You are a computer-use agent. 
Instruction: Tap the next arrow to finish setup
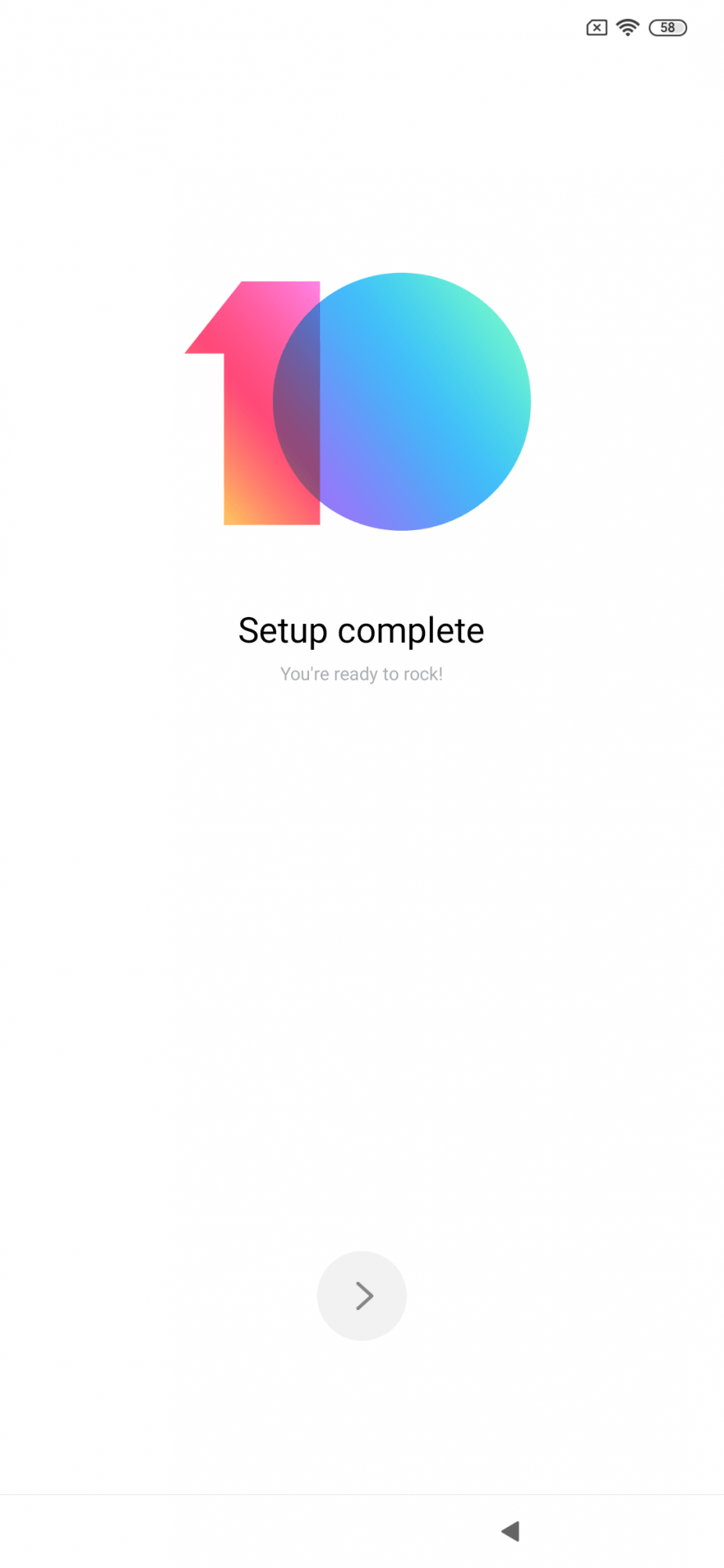362,1295
